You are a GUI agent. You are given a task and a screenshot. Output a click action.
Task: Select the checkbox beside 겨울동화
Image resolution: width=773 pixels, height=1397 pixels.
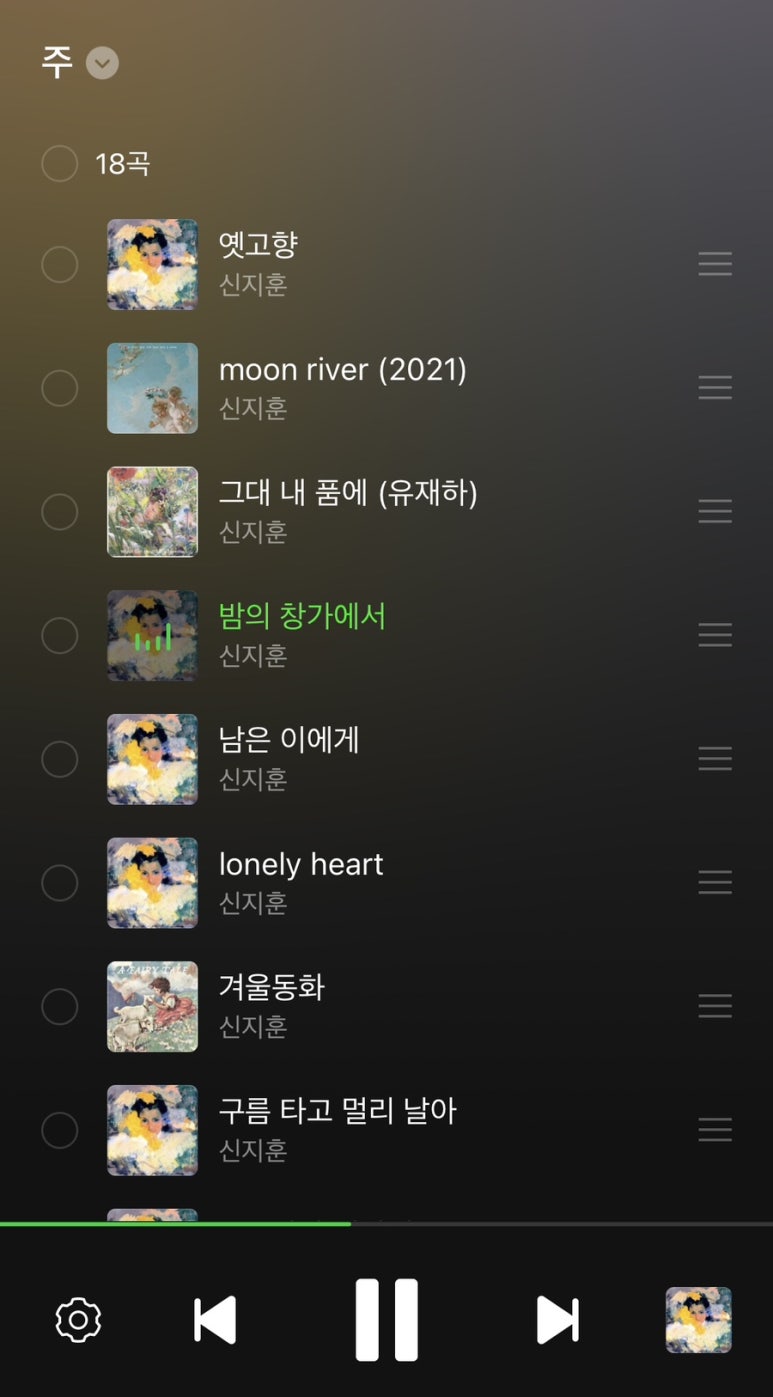[60, 1006]
